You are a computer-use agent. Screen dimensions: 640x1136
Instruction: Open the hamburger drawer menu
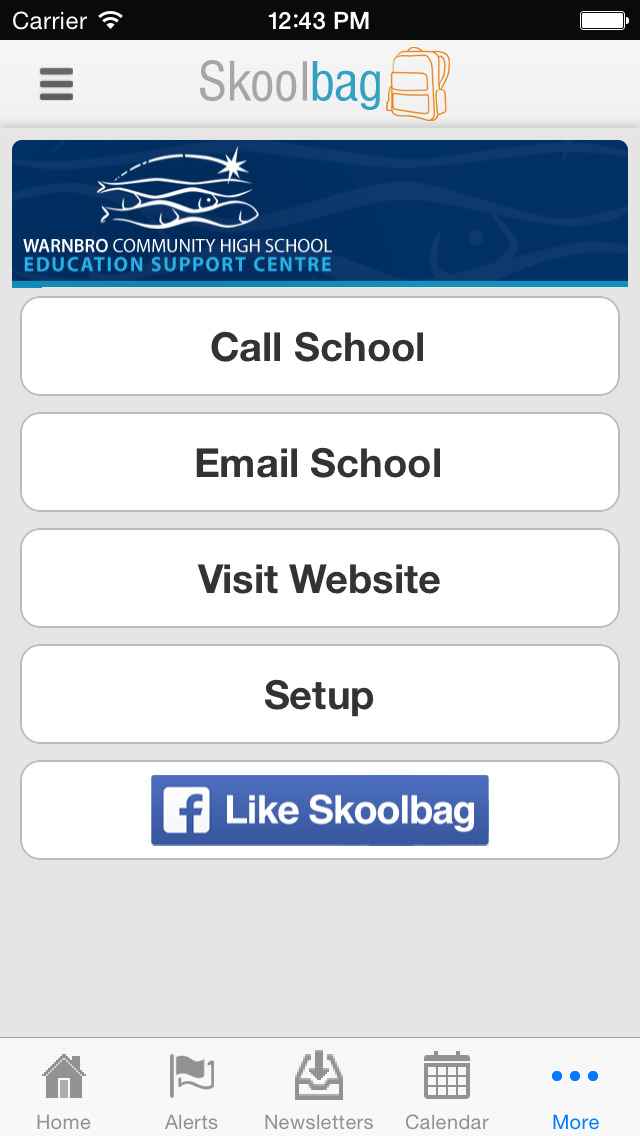(57, 84)
